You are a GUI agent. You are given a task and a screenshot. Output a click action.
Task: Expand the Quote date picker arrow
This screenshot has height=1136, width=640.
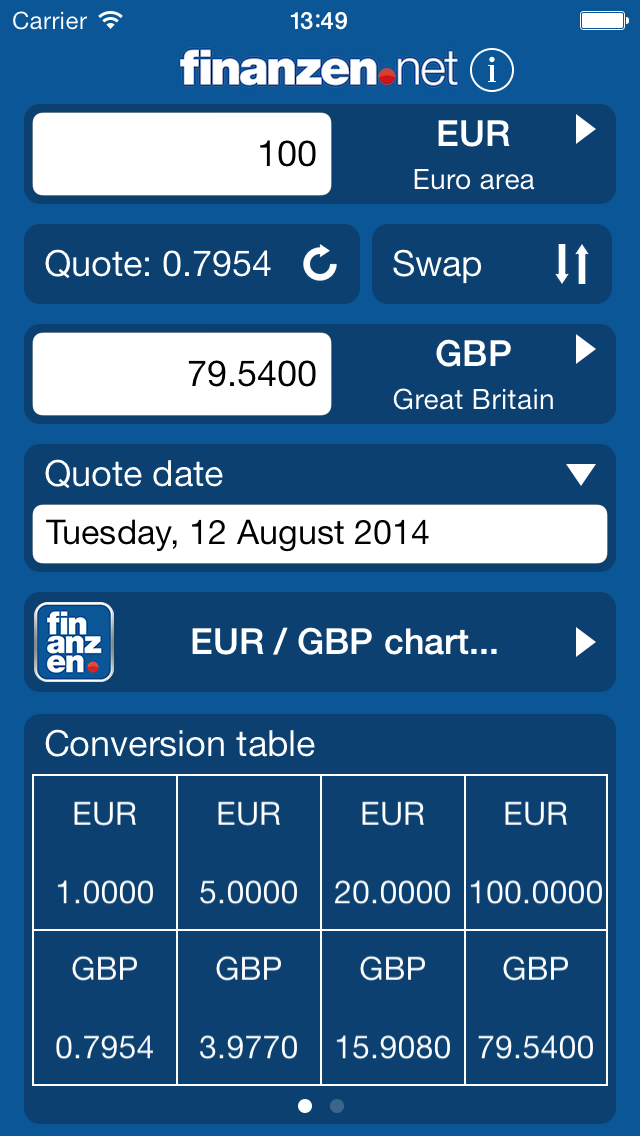coord(581,475)
